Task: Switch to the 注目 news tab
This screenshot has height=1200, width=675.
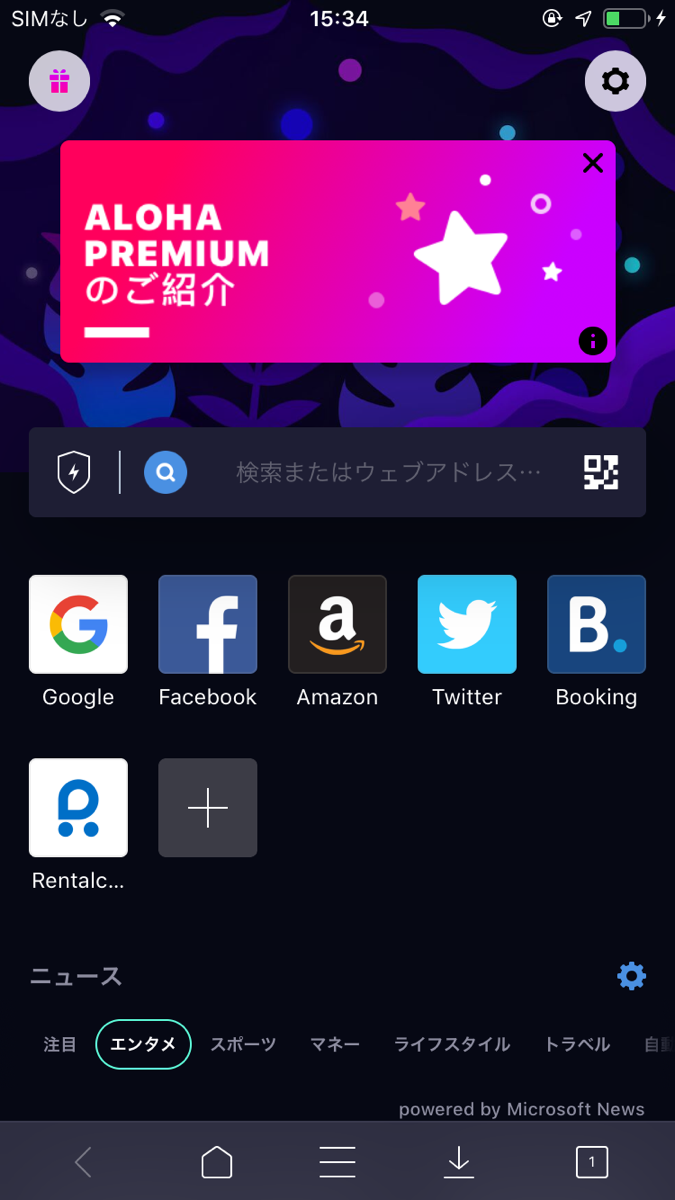Action: pos(60,1044)
